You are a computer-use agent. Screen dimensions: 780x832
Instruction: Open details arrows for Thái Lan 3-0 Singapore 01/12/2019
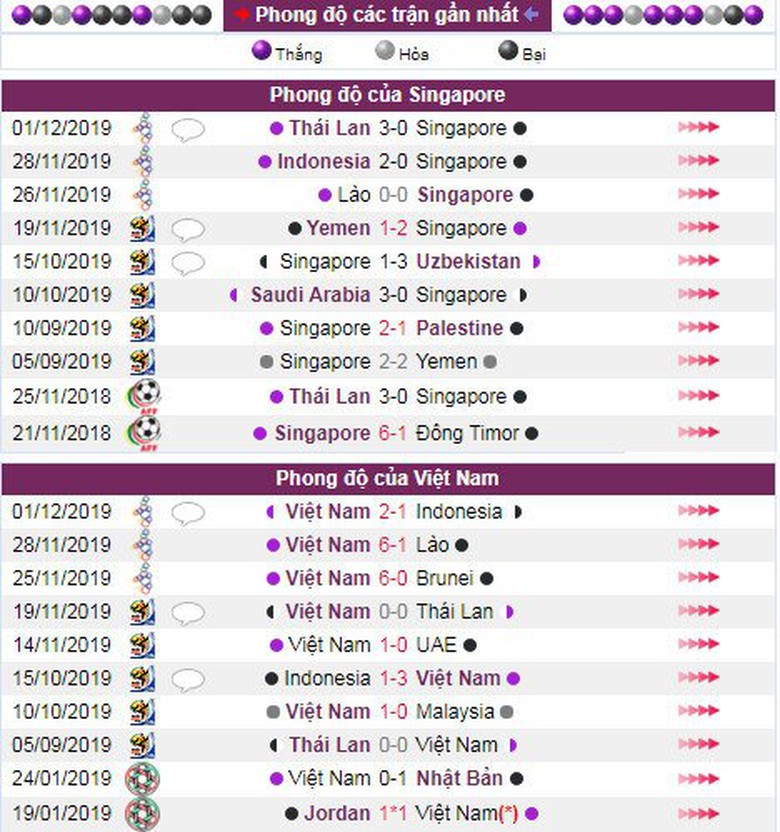coord(698,128)
